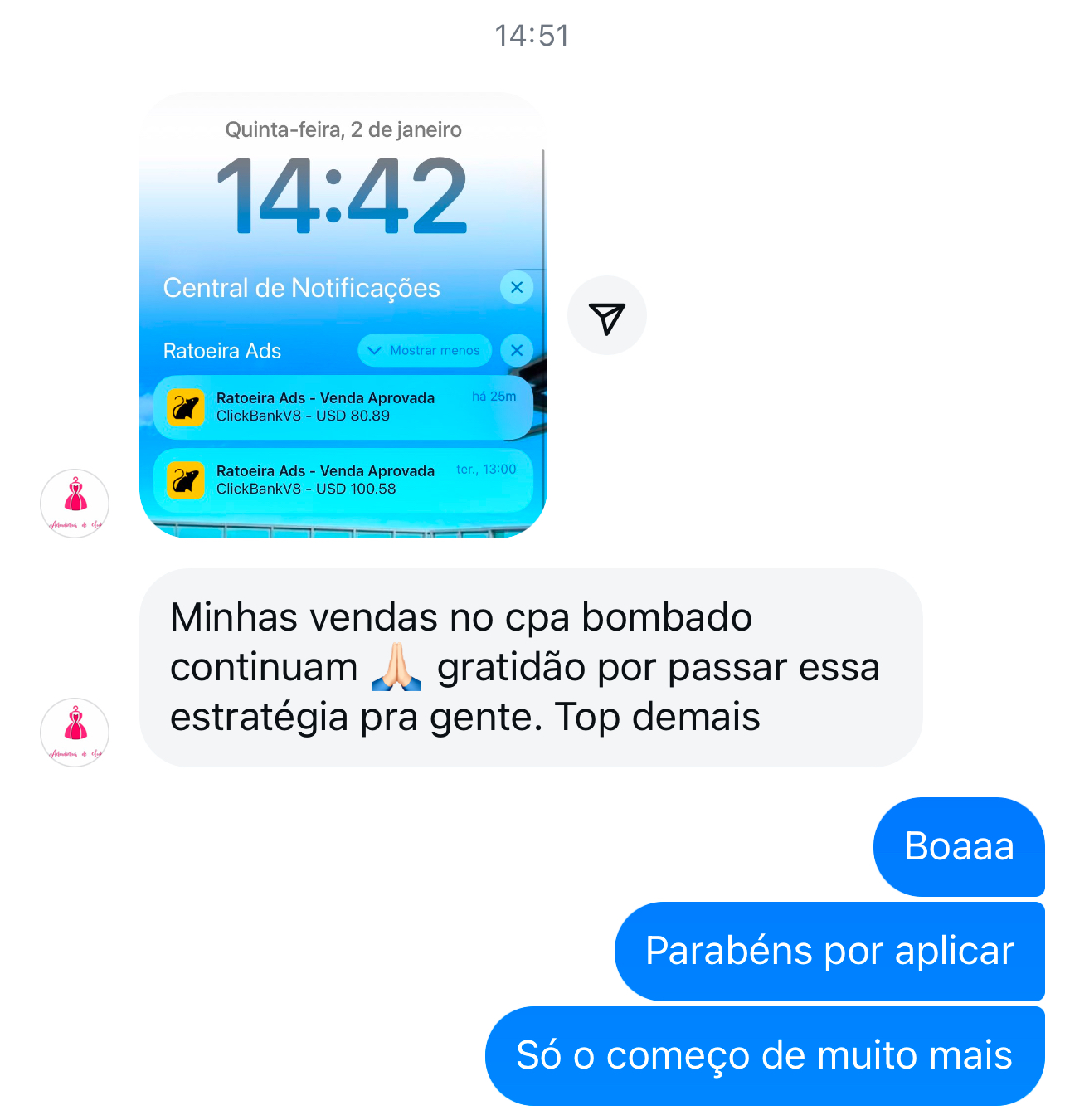The width and height of the screenshot is (1065, 1120).
Task: Open the sender's avatar beside the shared image
Action: click(75, 504)
